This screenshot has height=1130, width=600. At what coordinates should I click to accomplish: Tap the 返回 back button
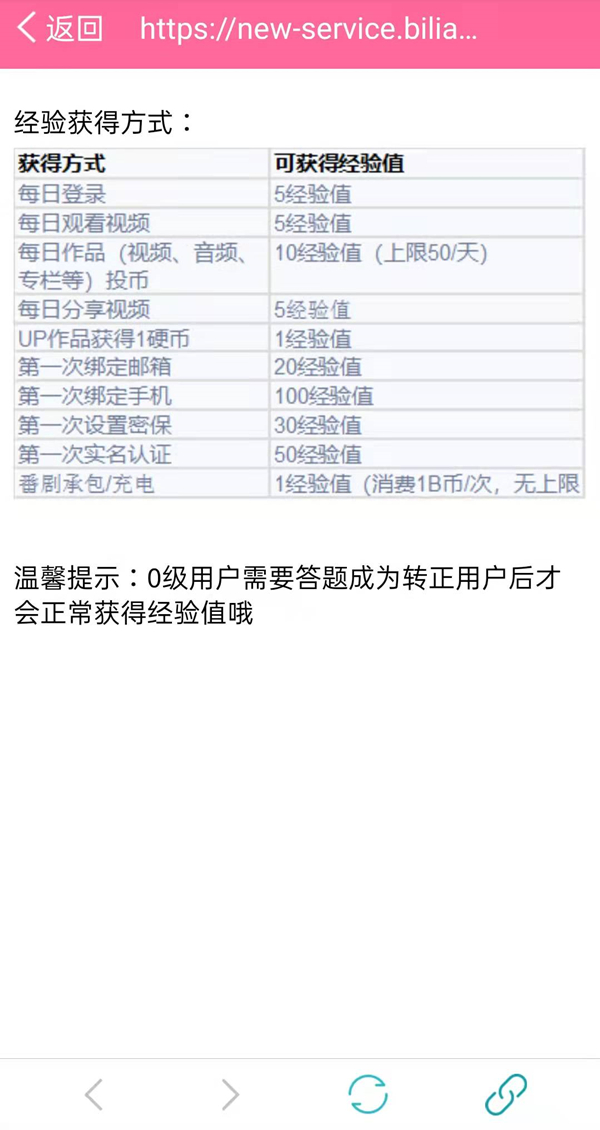(60, 29)
